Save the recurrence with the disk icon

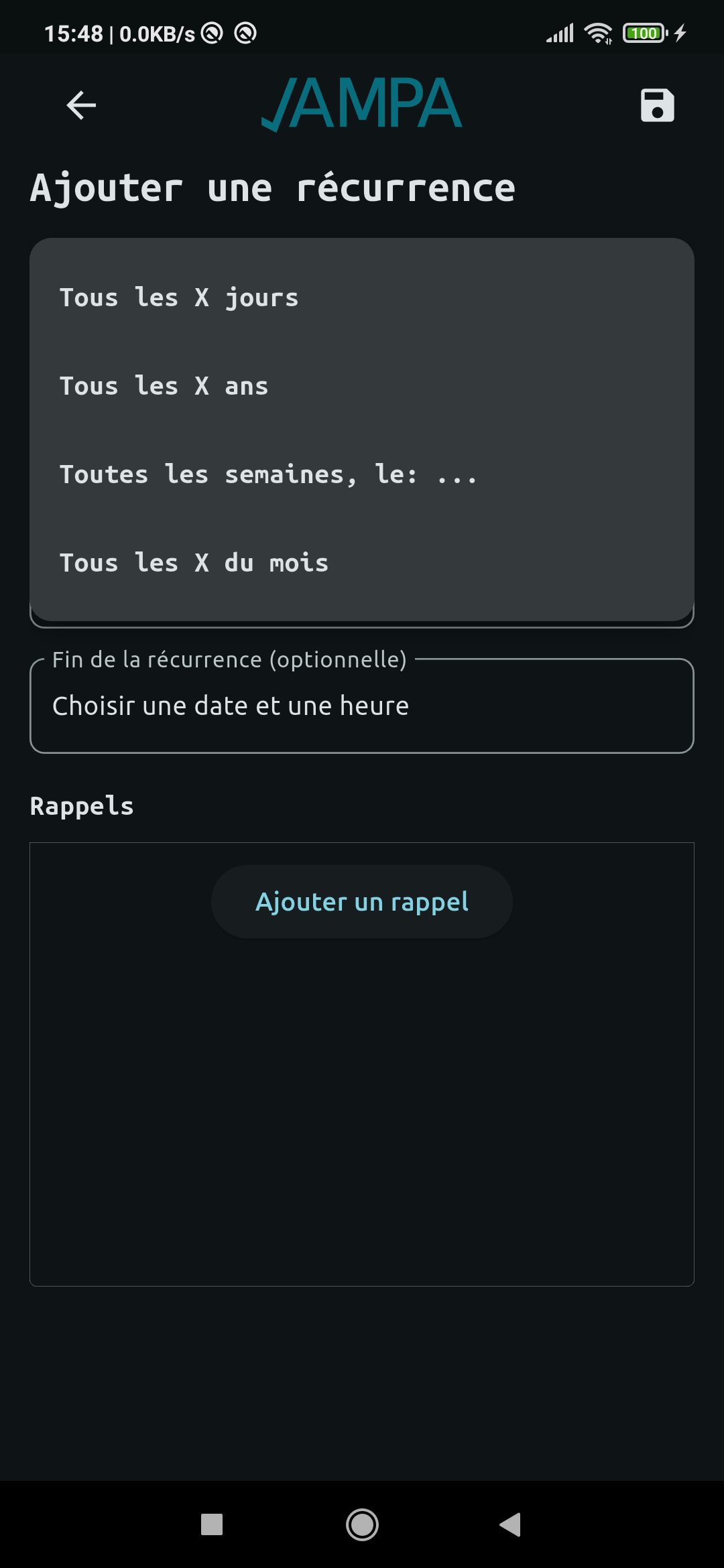tap(657, 105)
